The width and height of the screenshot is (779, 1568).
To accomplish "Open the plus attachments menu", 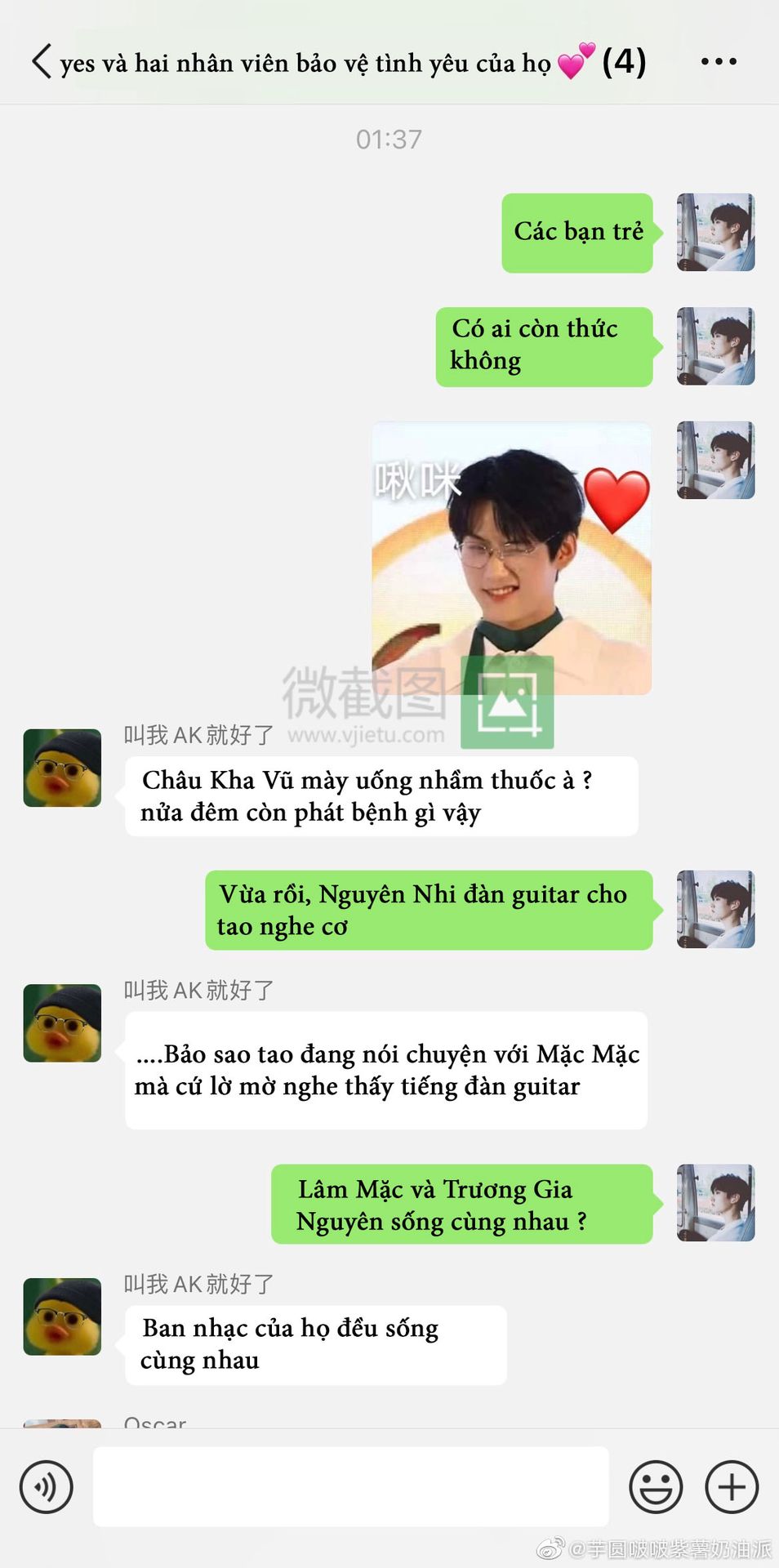I will (732, 1487).
